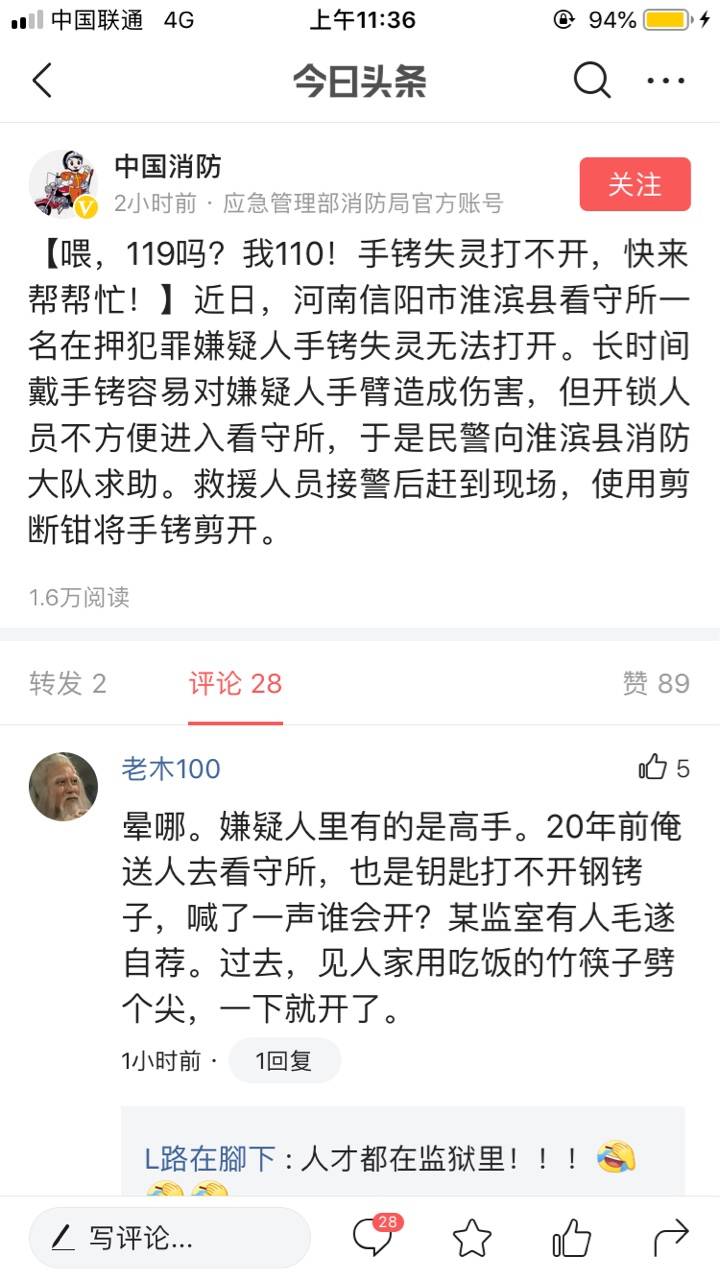This screenshot has width=720, height=1280.
Task: Favorite this post with the star icon
Action: (x=472, y=1239)
